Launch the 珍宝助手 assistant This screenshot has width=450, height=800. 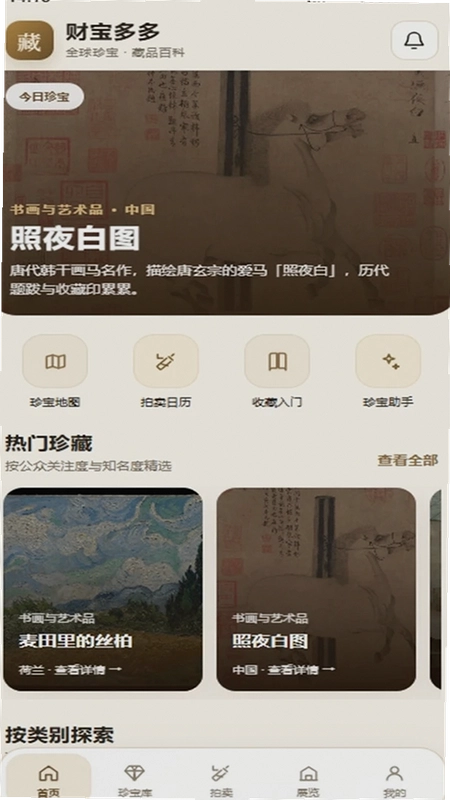coord(388,371)
